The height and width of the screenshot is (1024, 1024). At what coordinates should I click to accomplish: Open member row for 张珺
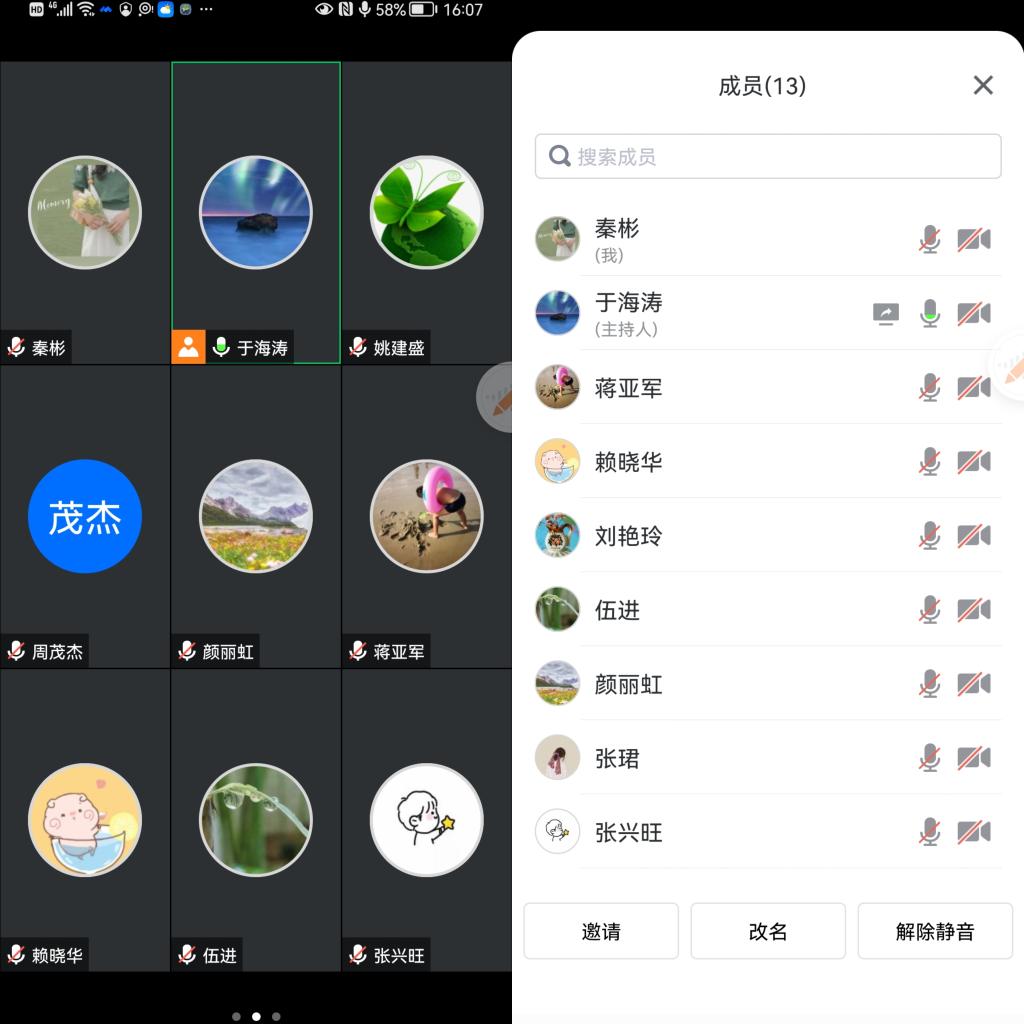click(700, 758)
